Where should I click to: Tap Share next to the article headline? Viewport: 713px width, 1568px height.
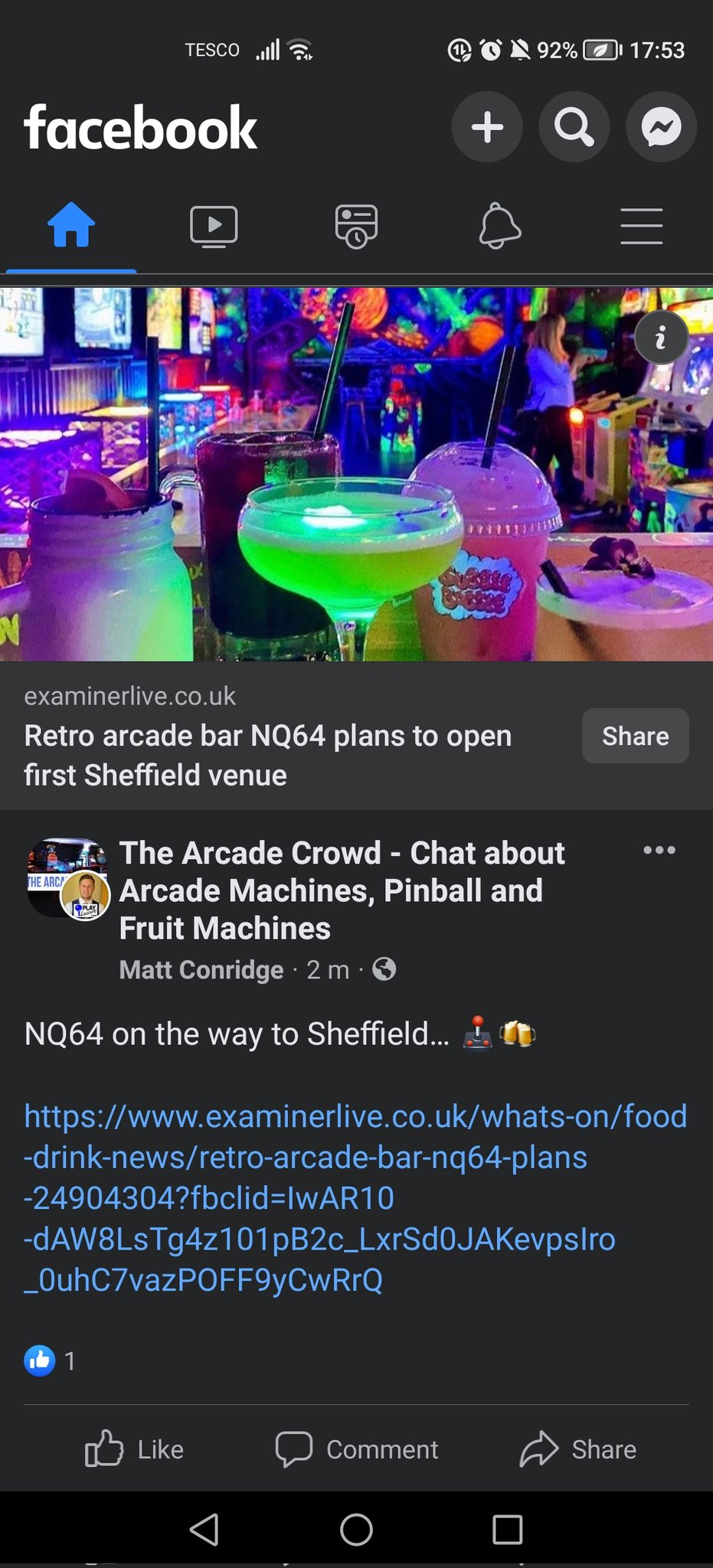635,736
